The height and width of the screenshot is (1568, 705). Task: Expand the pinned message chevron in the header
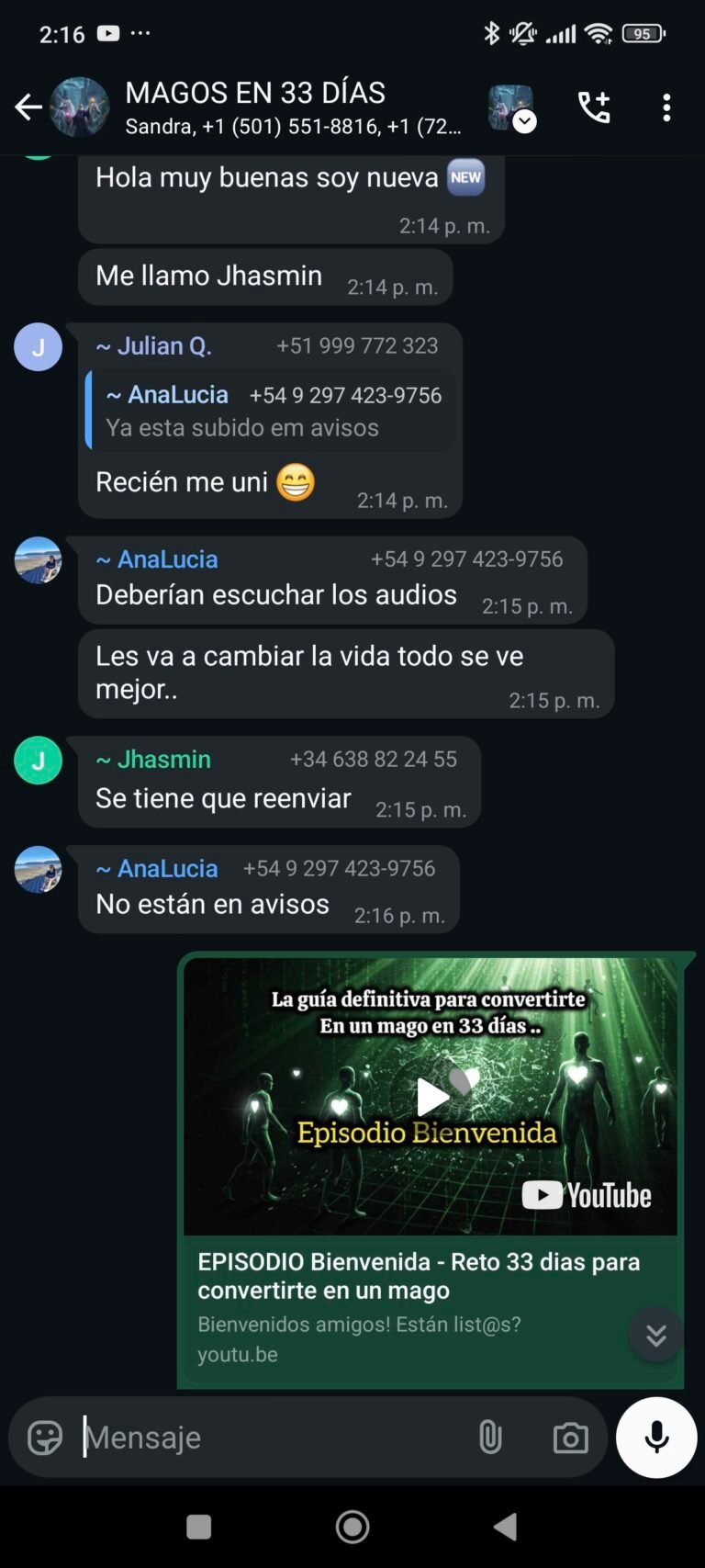tap(524, 121)
